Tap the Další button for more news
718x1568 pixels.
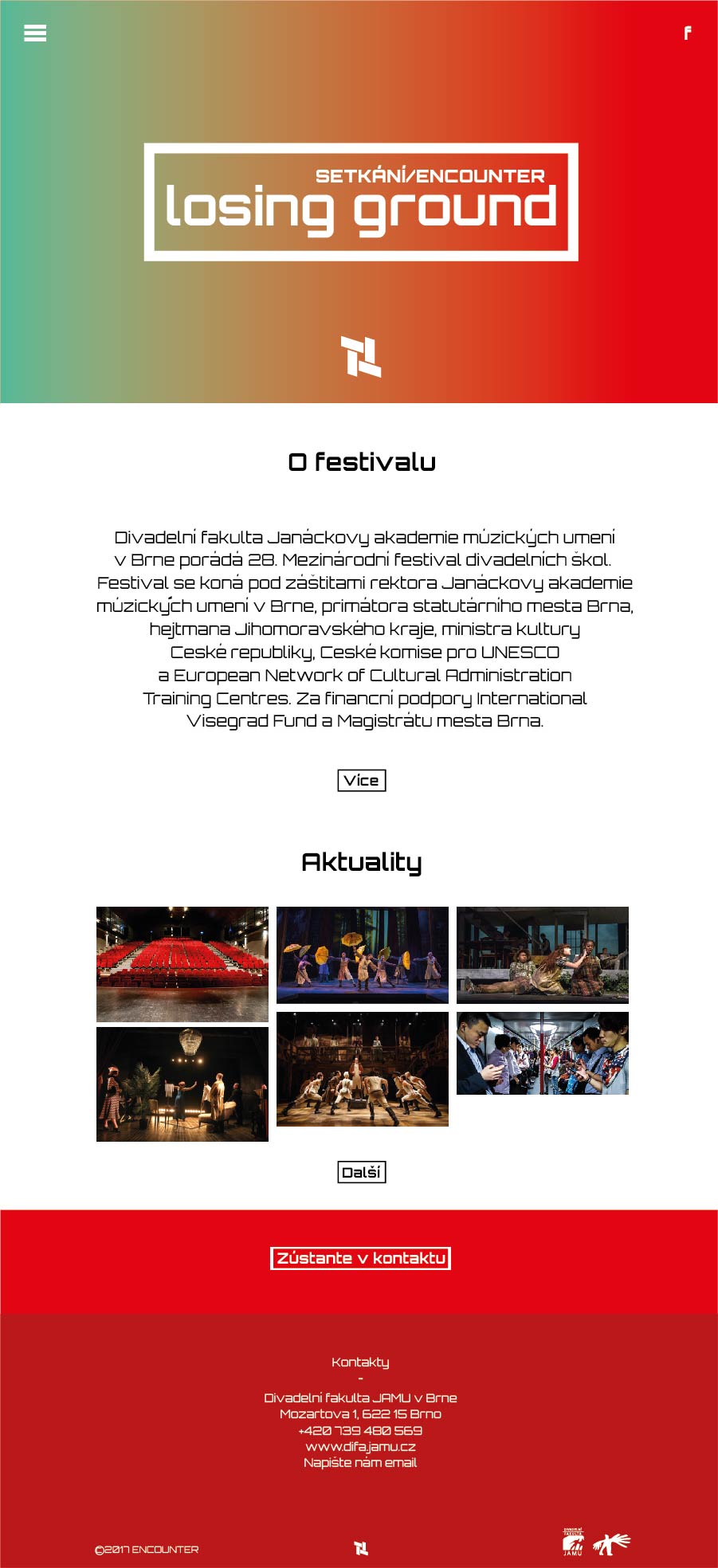[x=361, y=1172]
